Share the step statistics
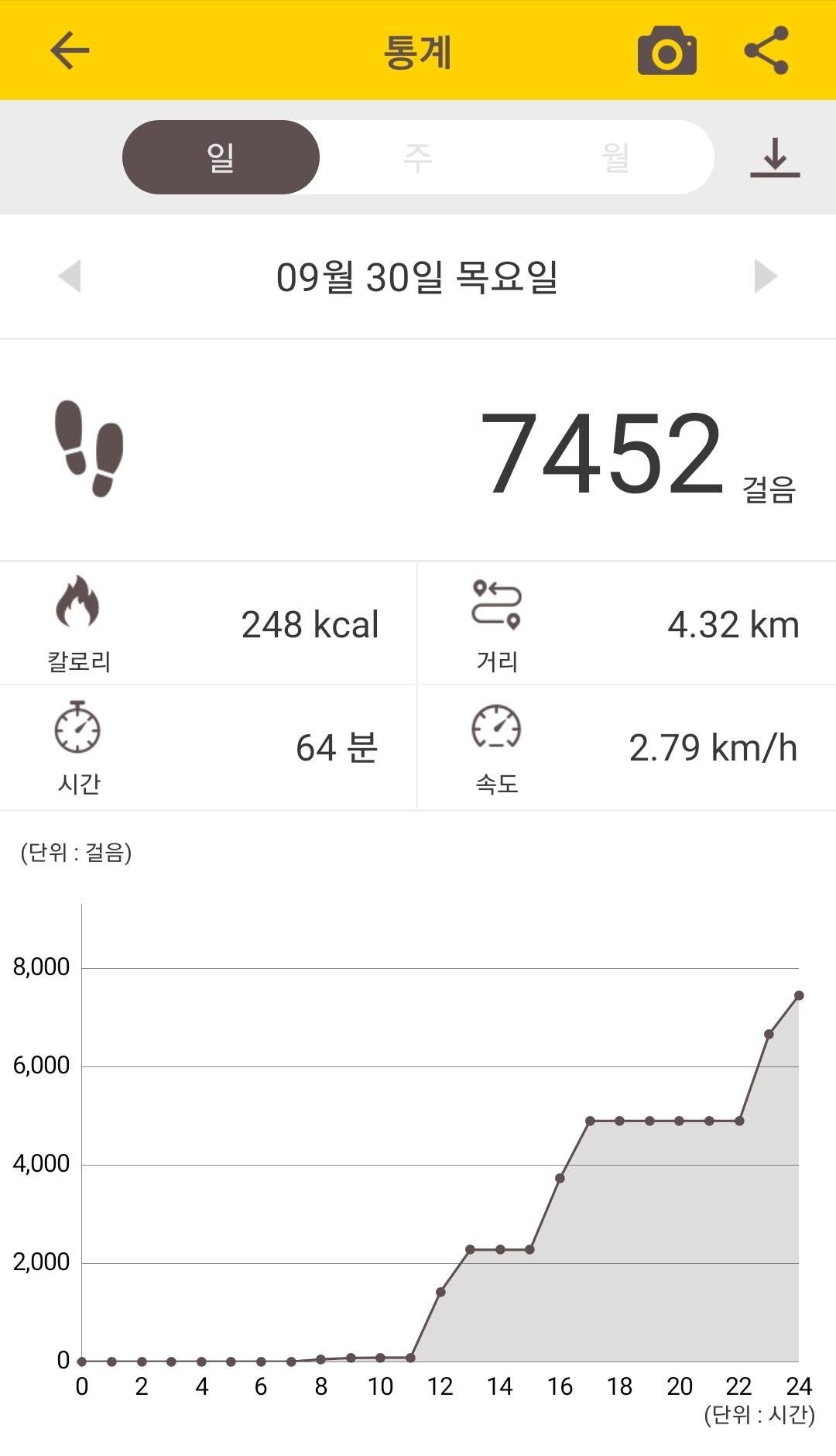The image size is (836, 1456). tap(766, 51)
